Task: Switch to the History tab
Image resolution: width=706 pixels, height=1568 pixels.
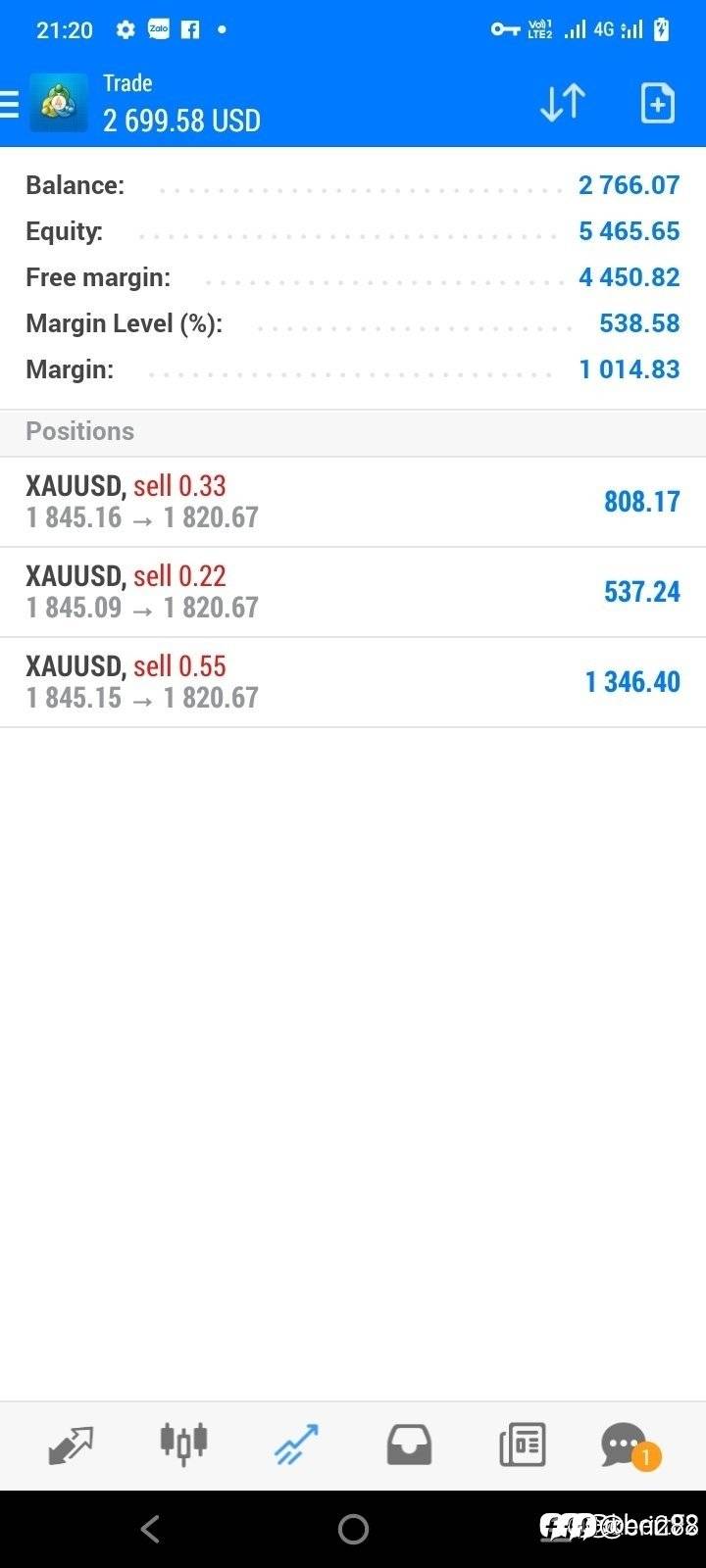Action: click(x=409, y=1445)
